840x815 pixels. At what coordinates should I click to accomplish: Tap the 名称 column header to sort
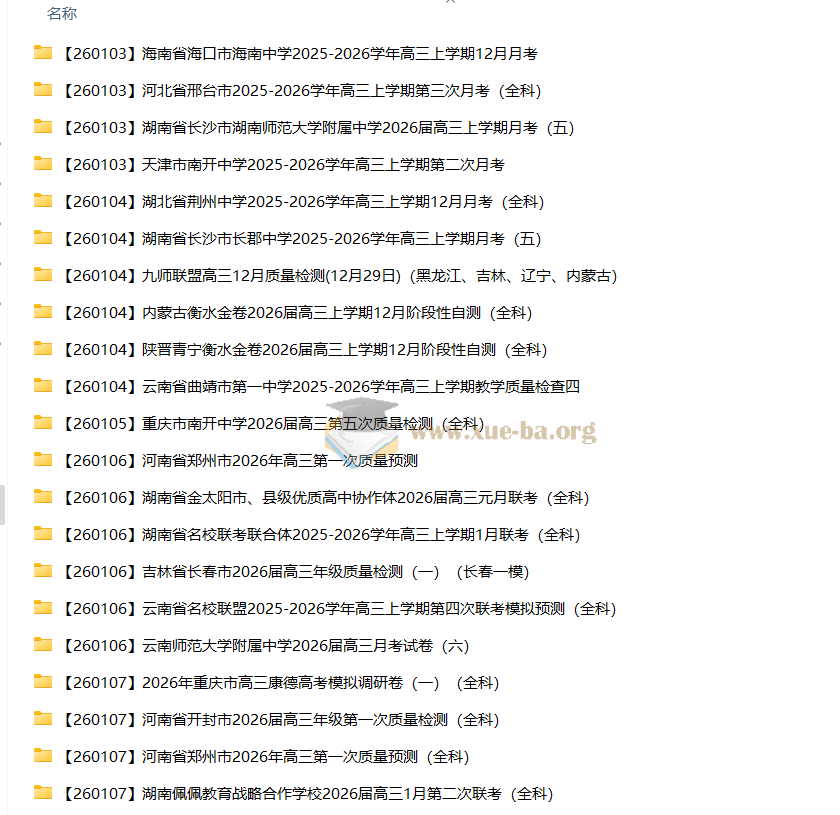tap(62, 14)
